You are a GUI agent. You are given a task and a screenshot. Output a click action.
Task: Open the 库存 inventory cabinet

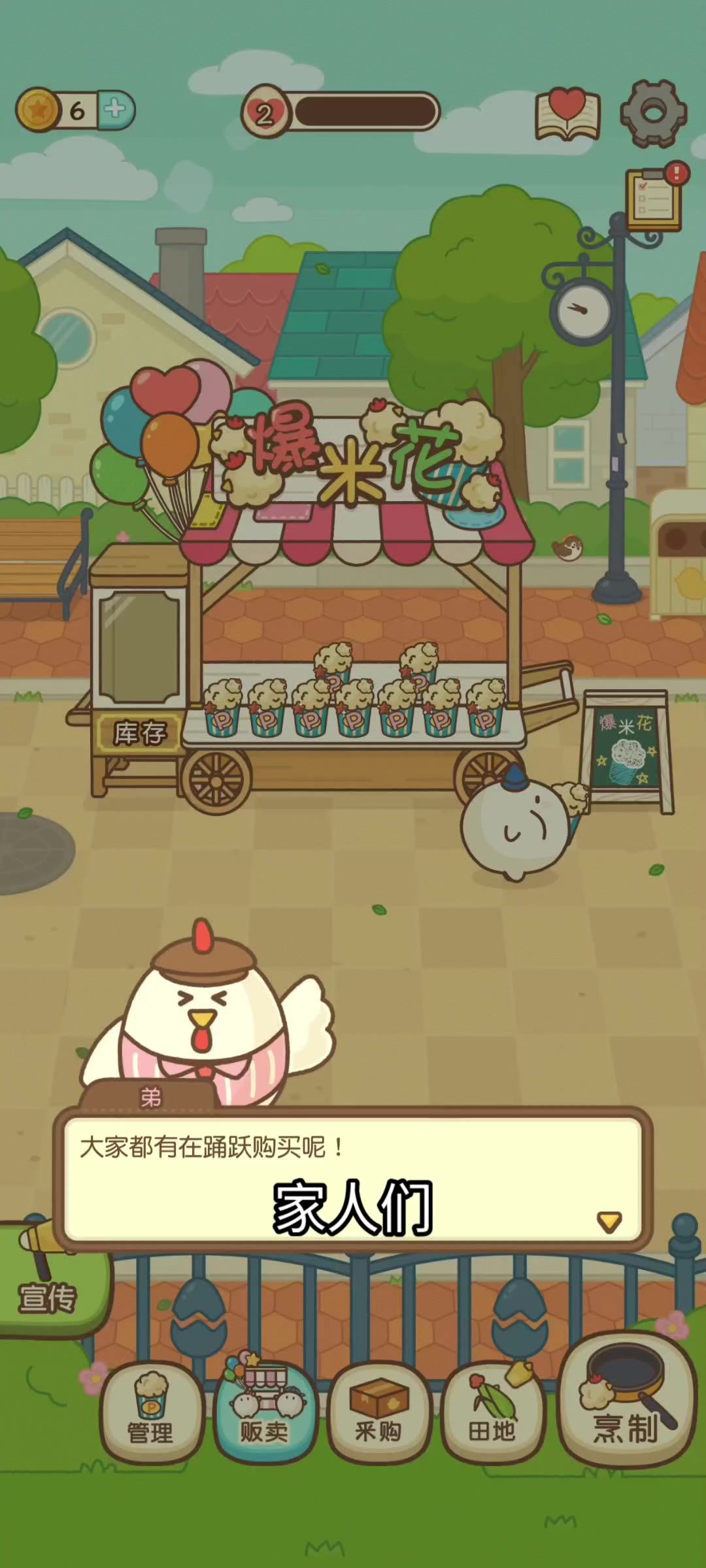(x=139, y=733)
